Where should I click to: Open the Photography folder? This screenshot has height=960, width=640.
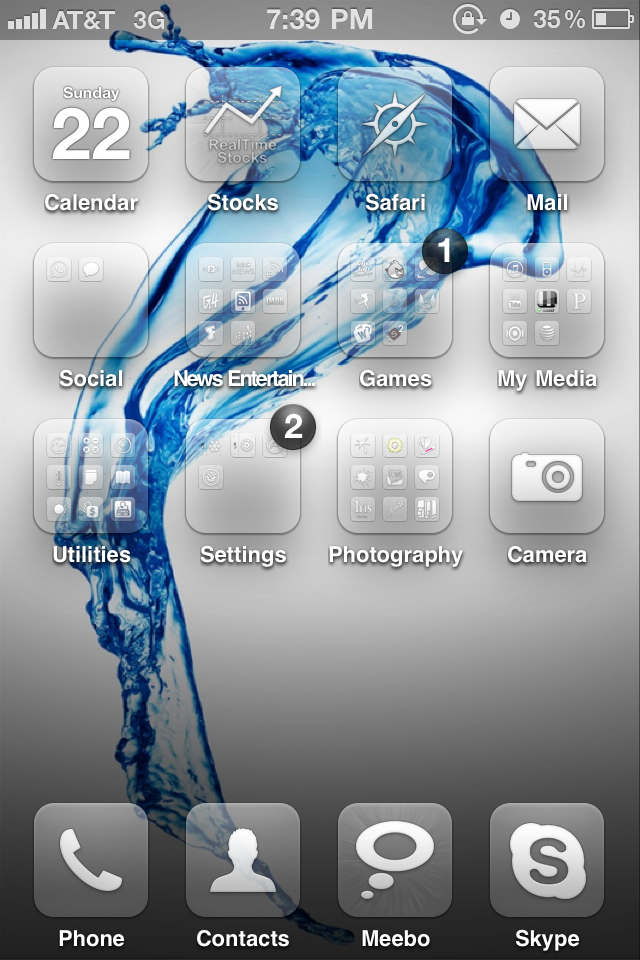(395, 476)
